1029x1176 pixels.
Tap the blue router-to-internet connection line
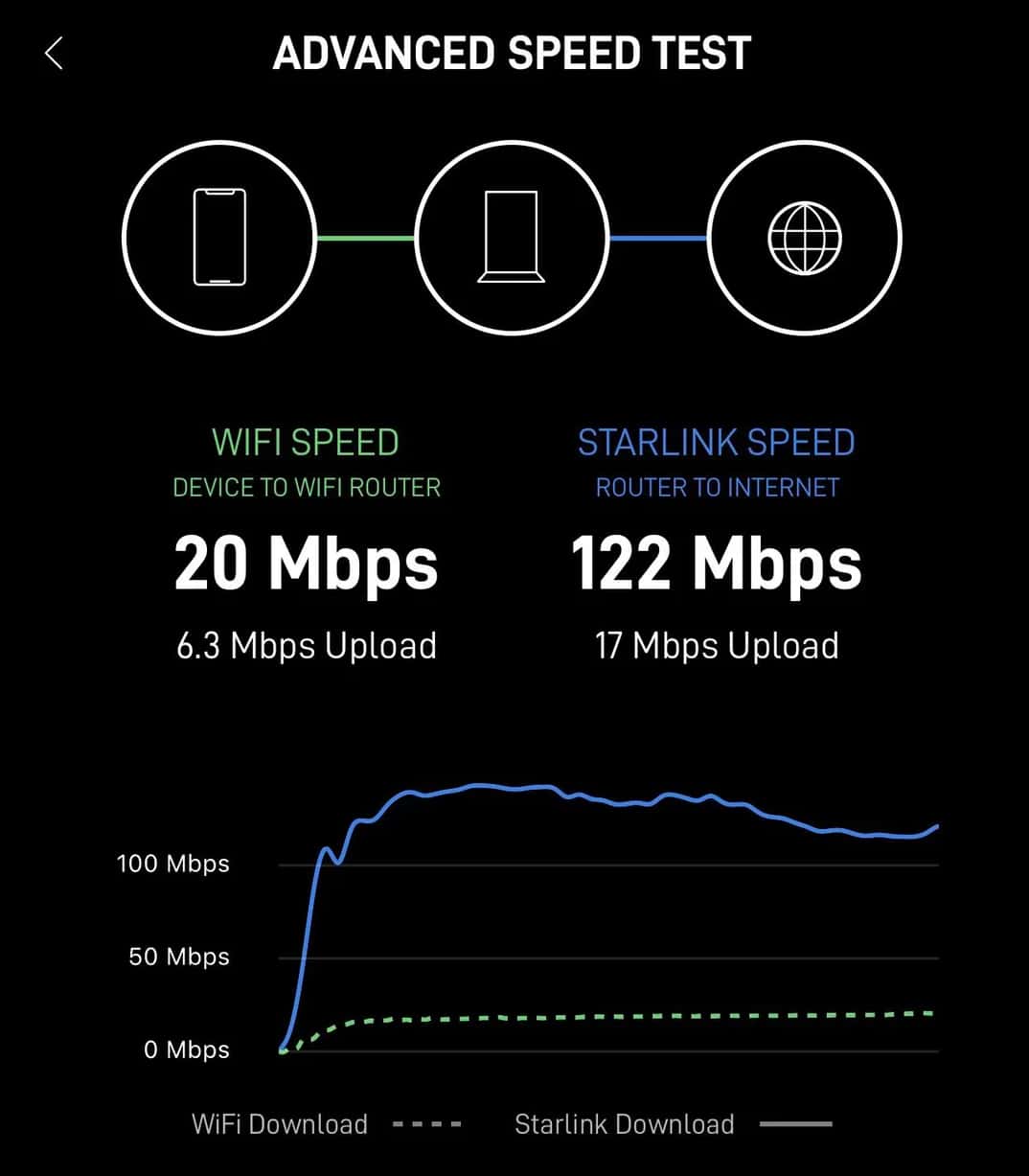click(658, 237)
